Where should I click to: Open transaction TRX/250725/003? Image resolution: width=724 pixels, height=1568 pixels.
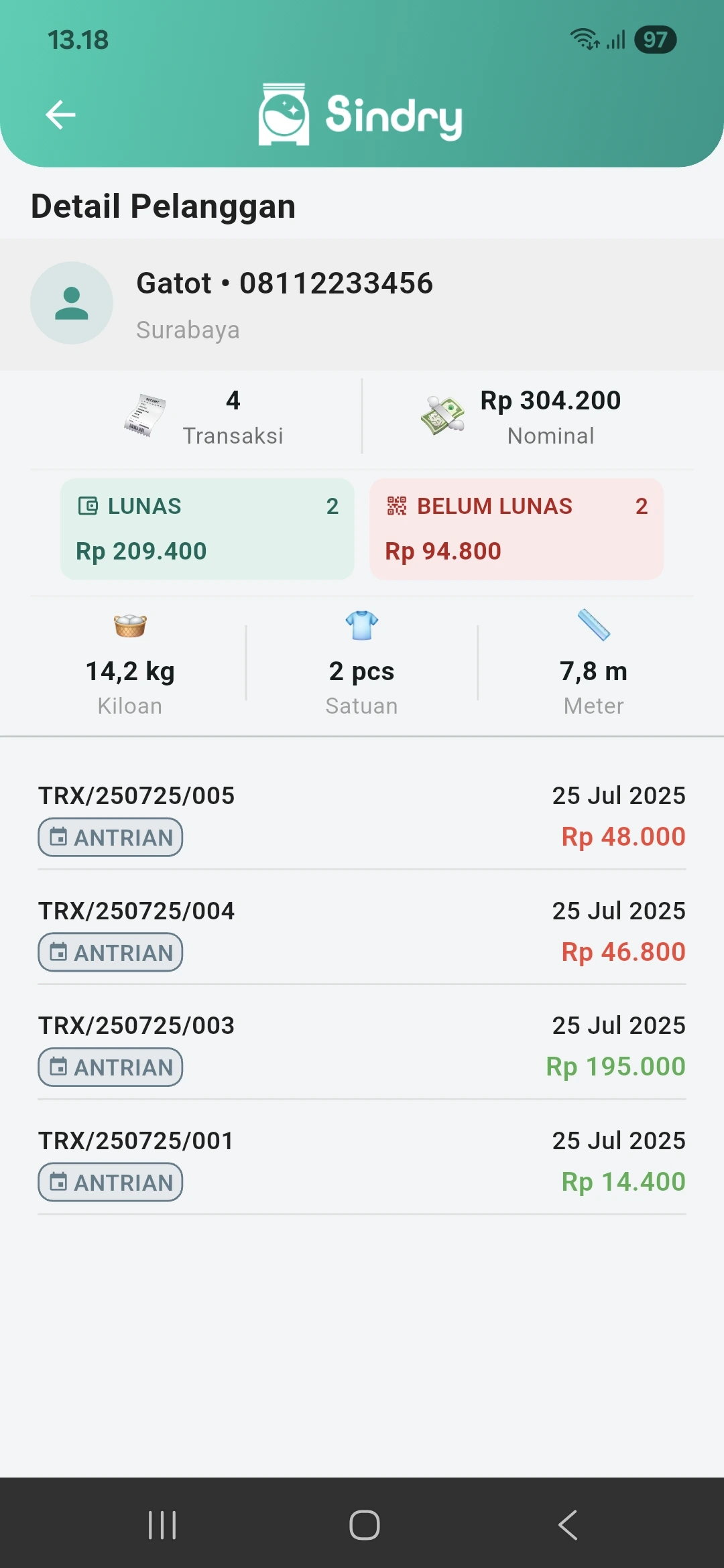click(x=362, y=1045)
